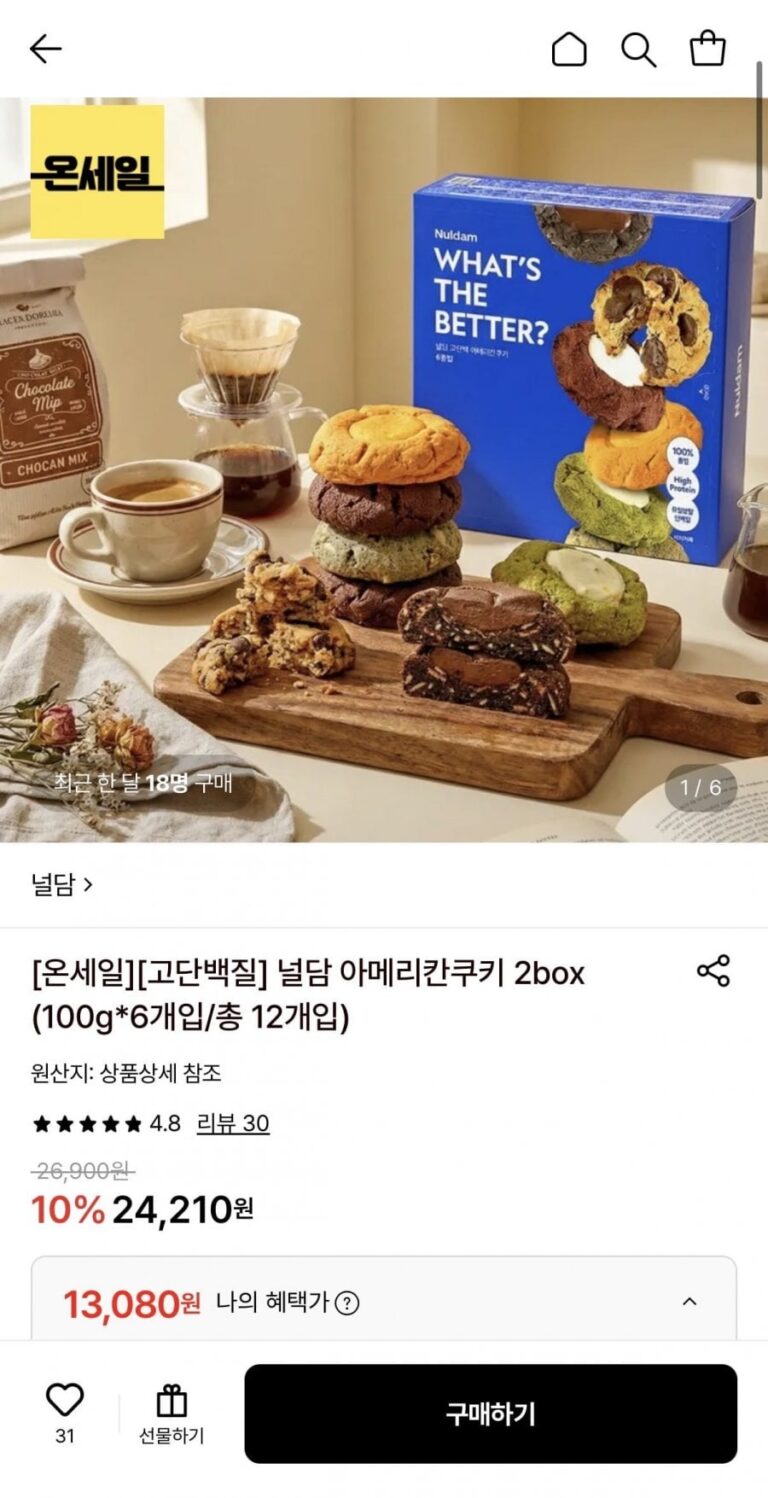Tap 선물하기 to send as gift
This screenshot has width=768, height=1498.
(x=171, y=1414)
